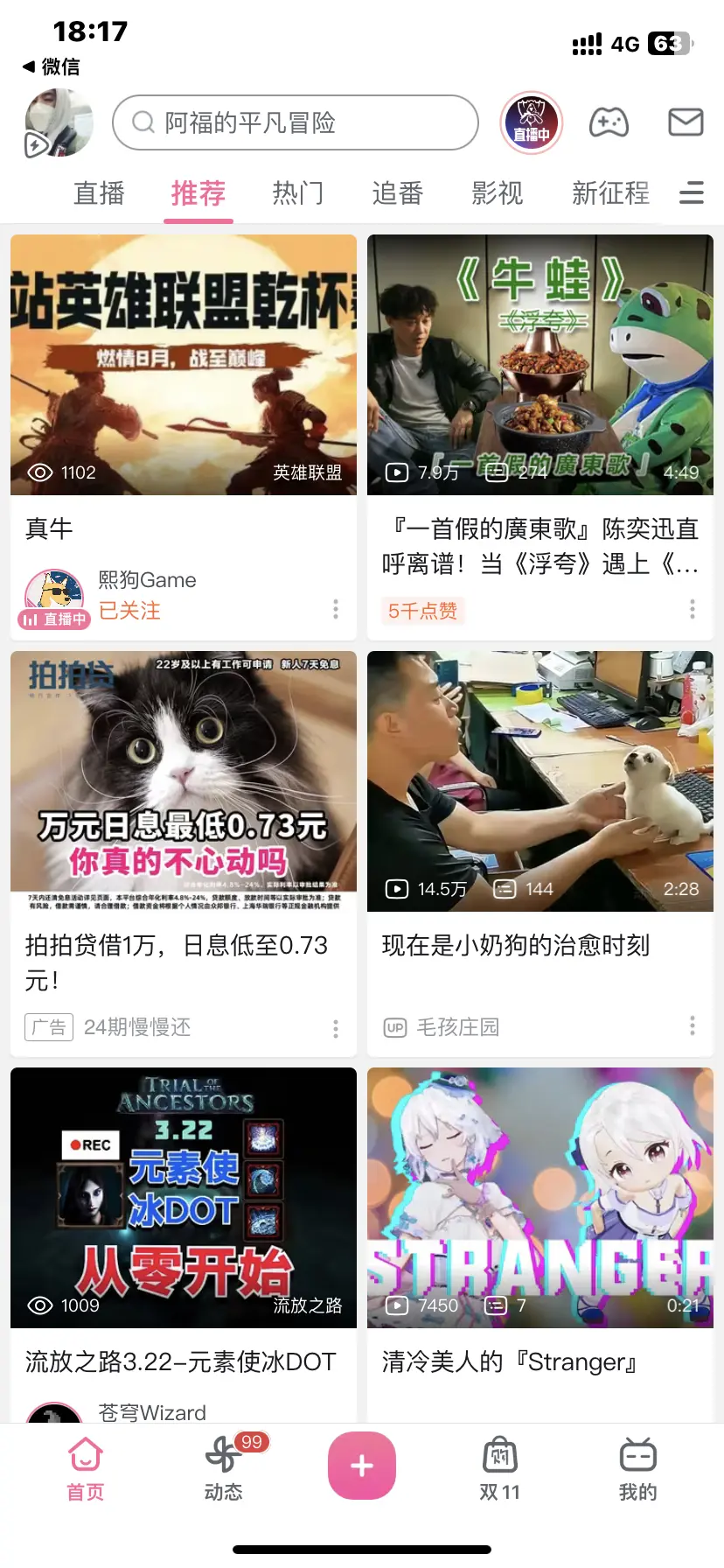Switch to the 直播 tab

pyautogui.click(x=99, y=193)
